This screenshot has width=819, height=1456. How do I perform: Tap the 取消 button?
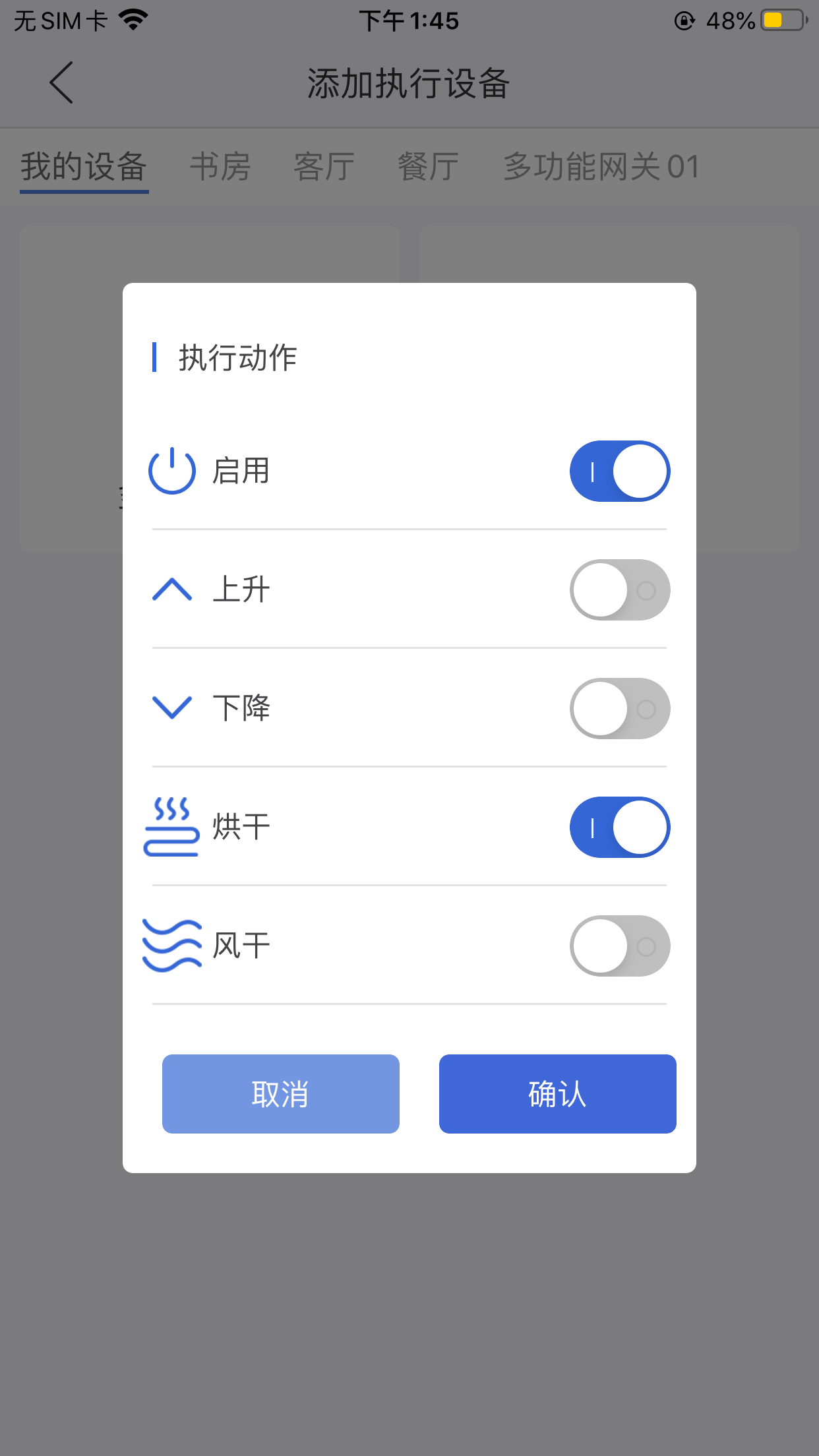(281, 1094)
